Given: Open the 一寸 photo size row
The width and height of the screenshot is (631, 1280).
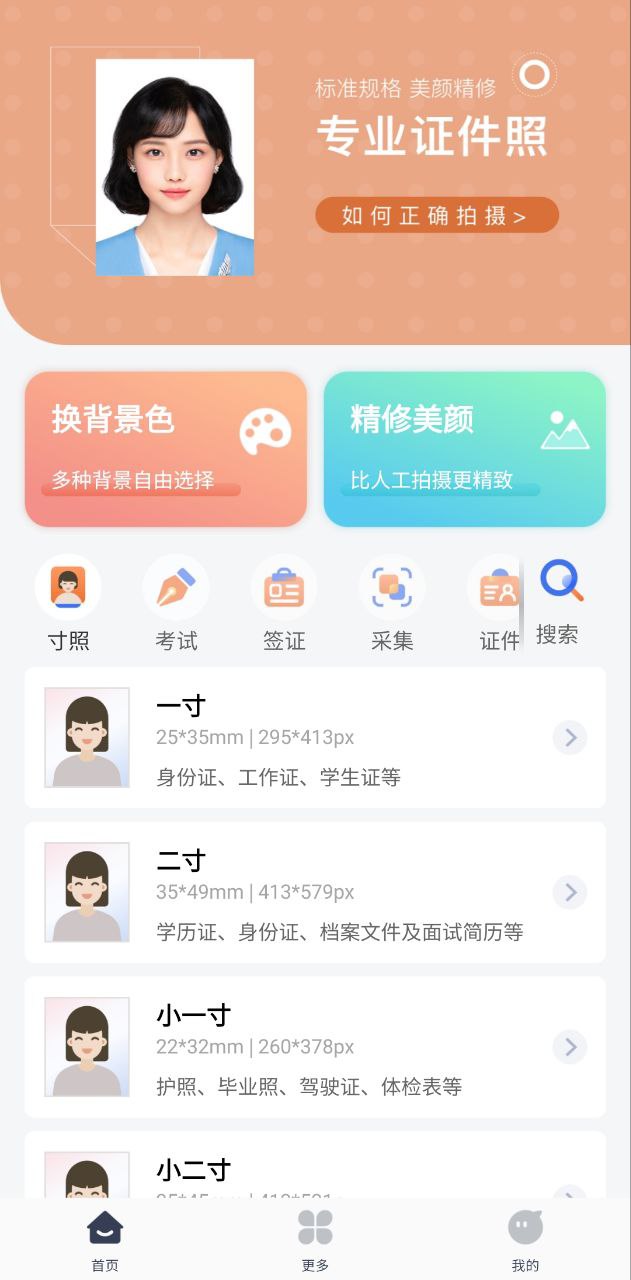Looking at the screenshot, I should tap(315, 737).
